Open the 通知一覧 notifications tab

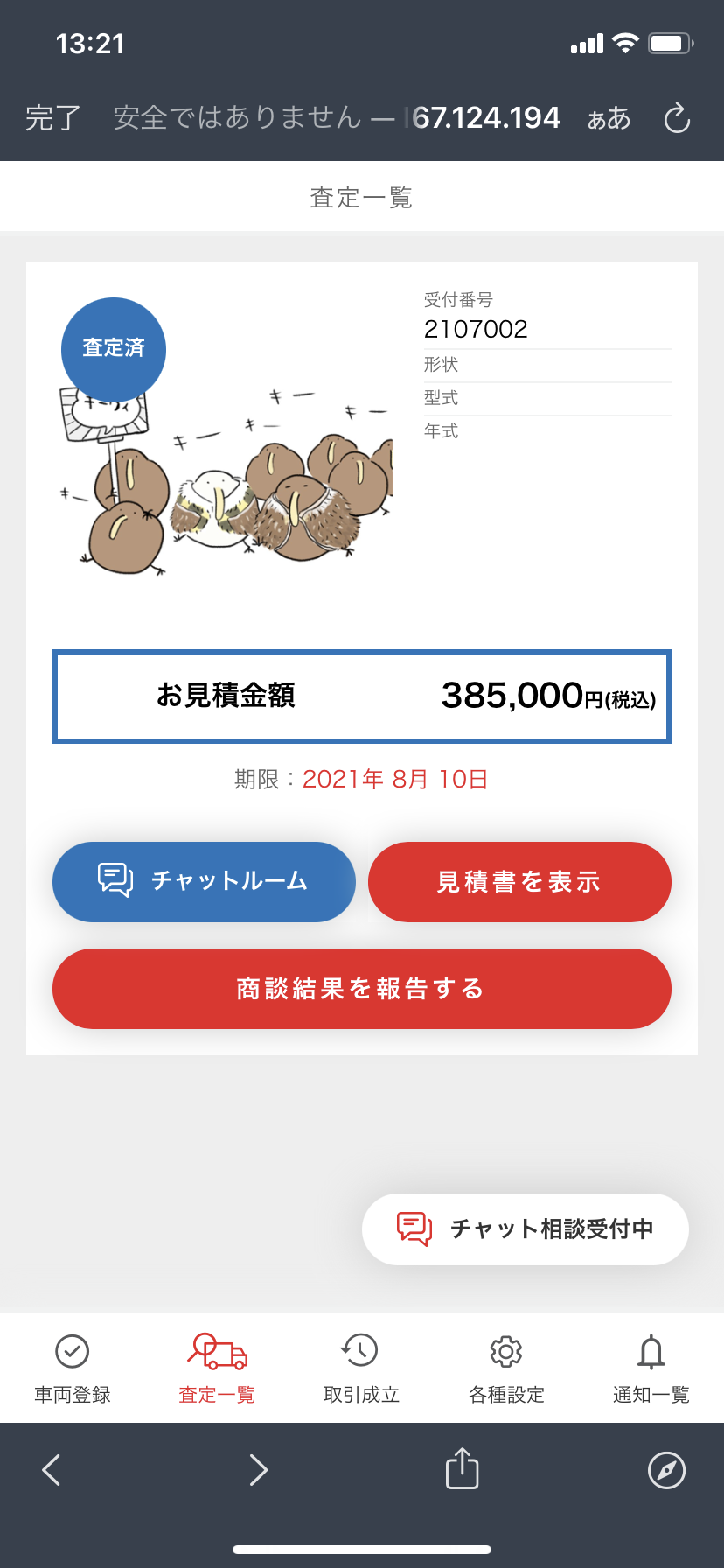[651, 1368]
